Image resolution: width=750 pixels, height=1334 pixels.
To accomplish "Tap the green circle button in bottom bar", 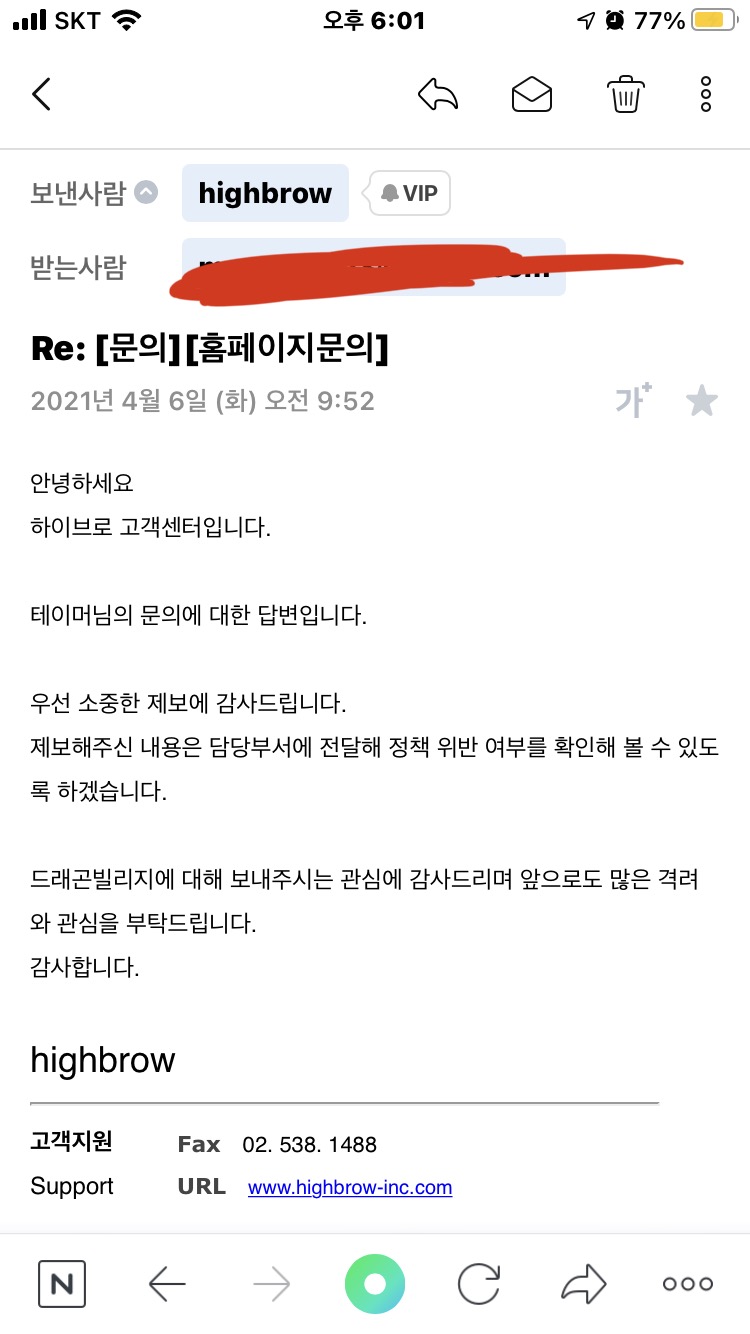I will [375, 1284].
